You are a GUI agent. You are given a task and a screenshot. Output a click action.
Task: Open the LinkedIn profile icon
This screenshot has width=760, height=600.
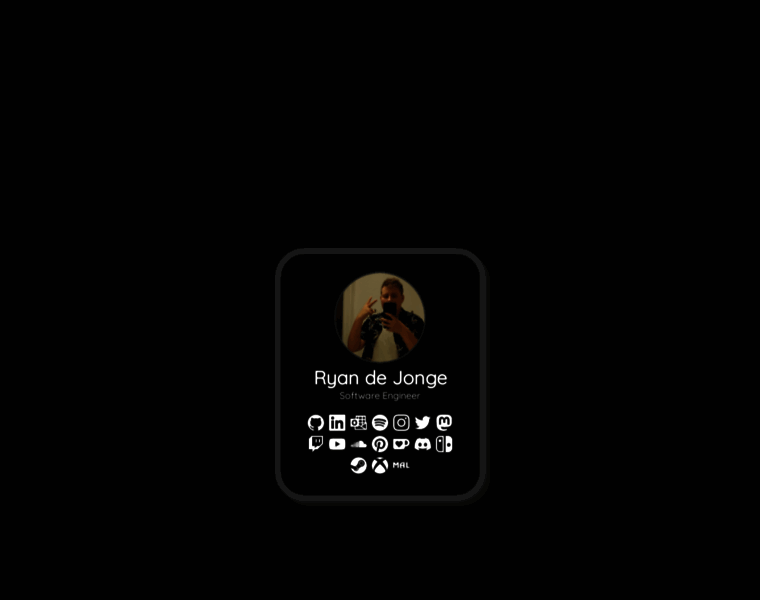(x=337, y=423)
